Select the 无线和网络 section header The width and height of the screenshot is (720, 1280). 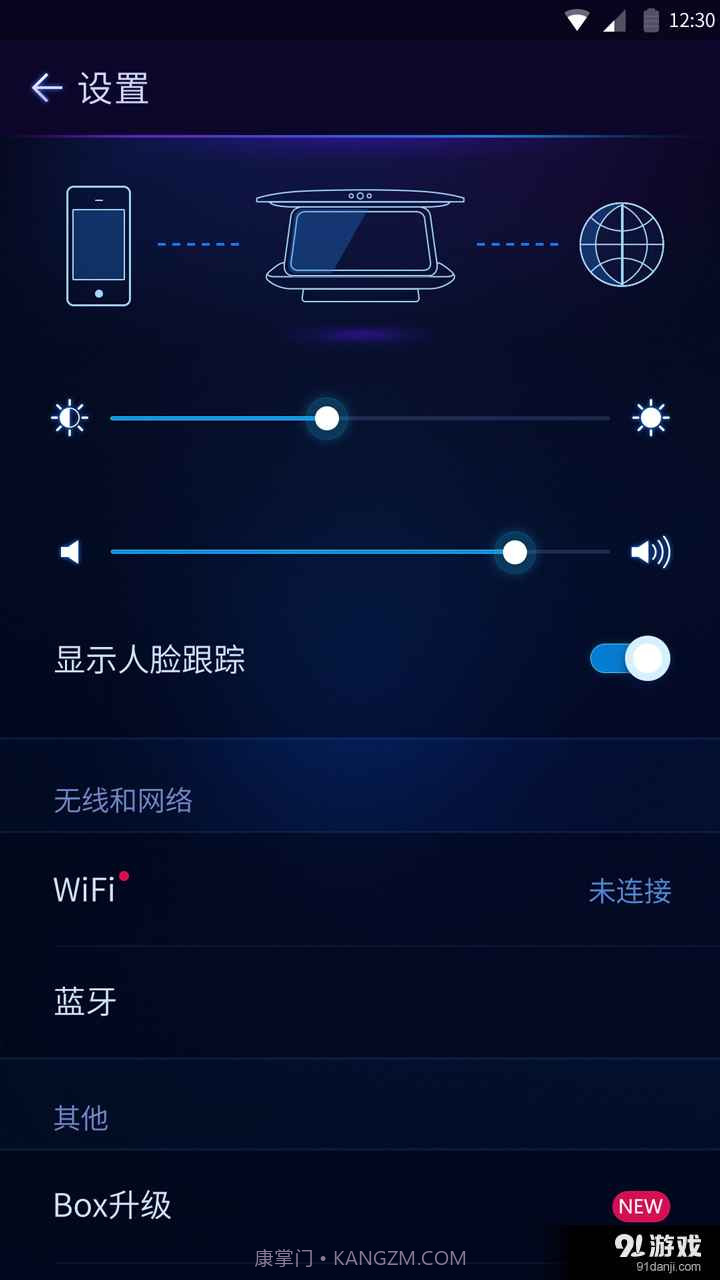(123, 800)
